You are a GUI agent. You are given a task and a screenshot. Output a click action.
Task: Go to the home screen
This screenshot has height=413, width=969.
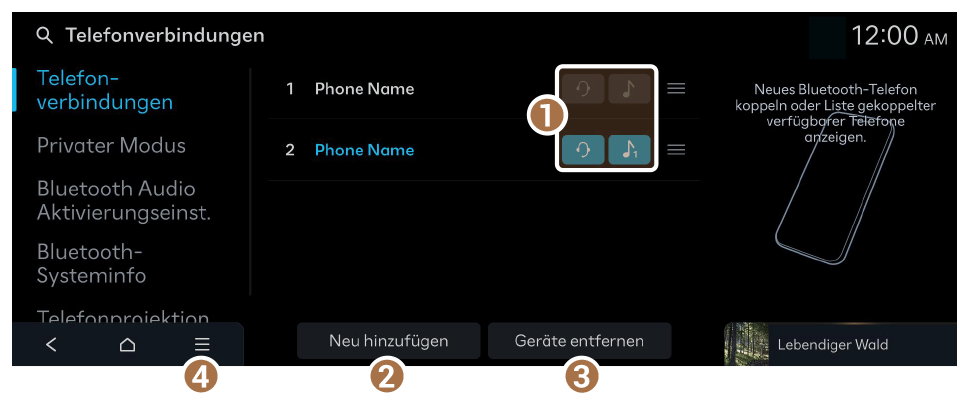(127, 344)
